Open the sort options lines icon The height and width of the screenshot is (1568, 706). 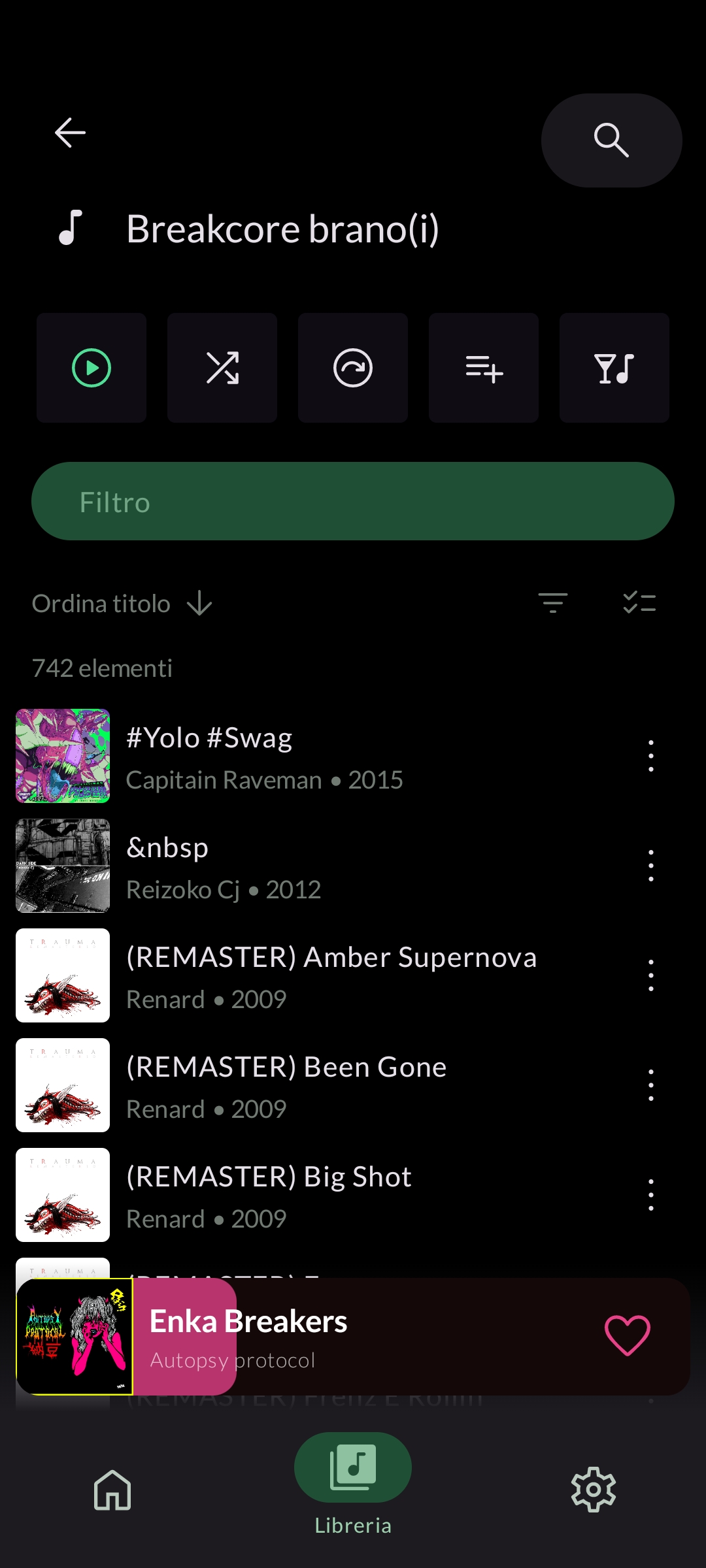coord(553,602)
